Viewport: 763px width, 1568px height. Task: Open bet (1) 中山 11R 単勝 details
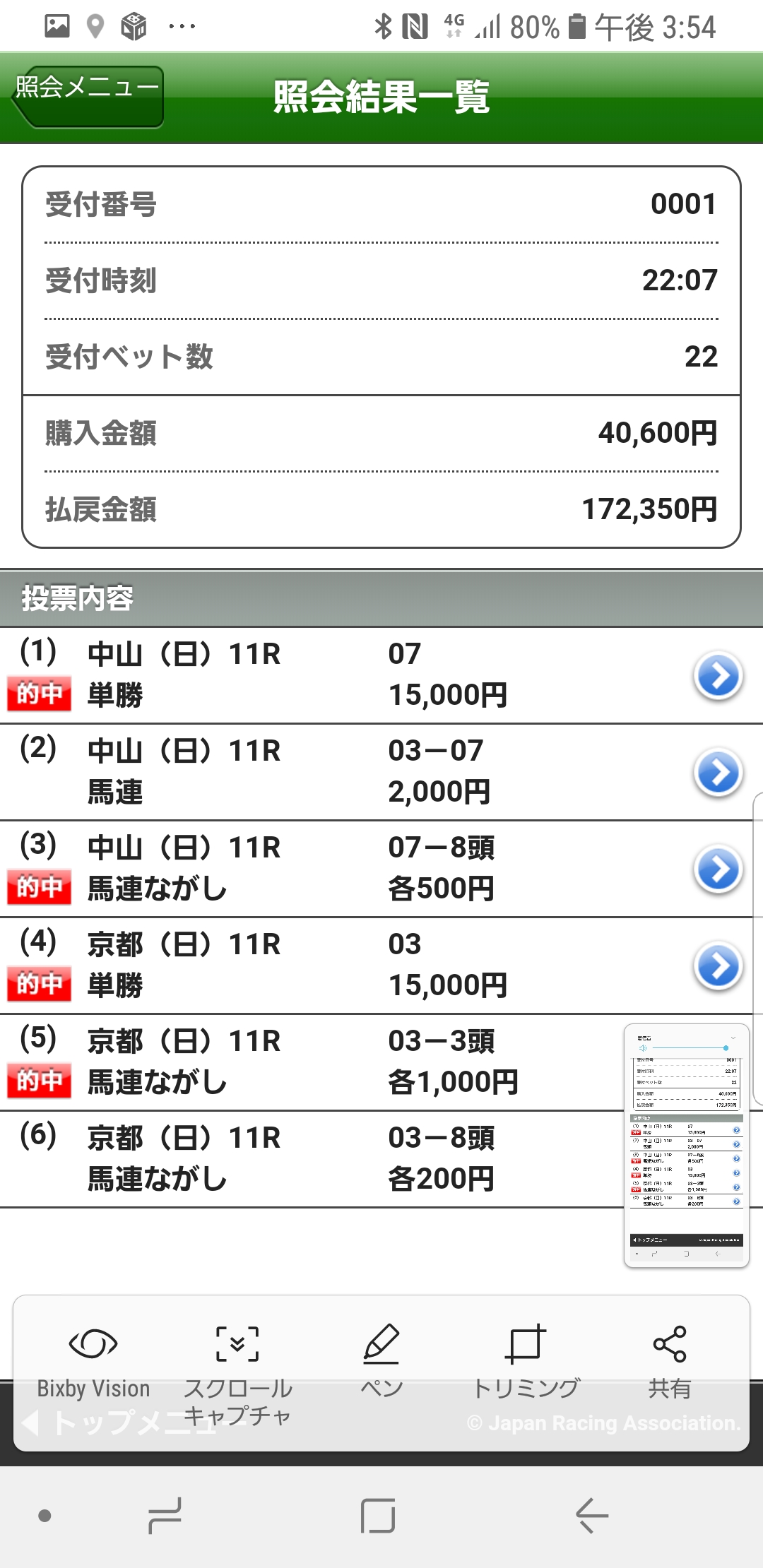point(718,676)
